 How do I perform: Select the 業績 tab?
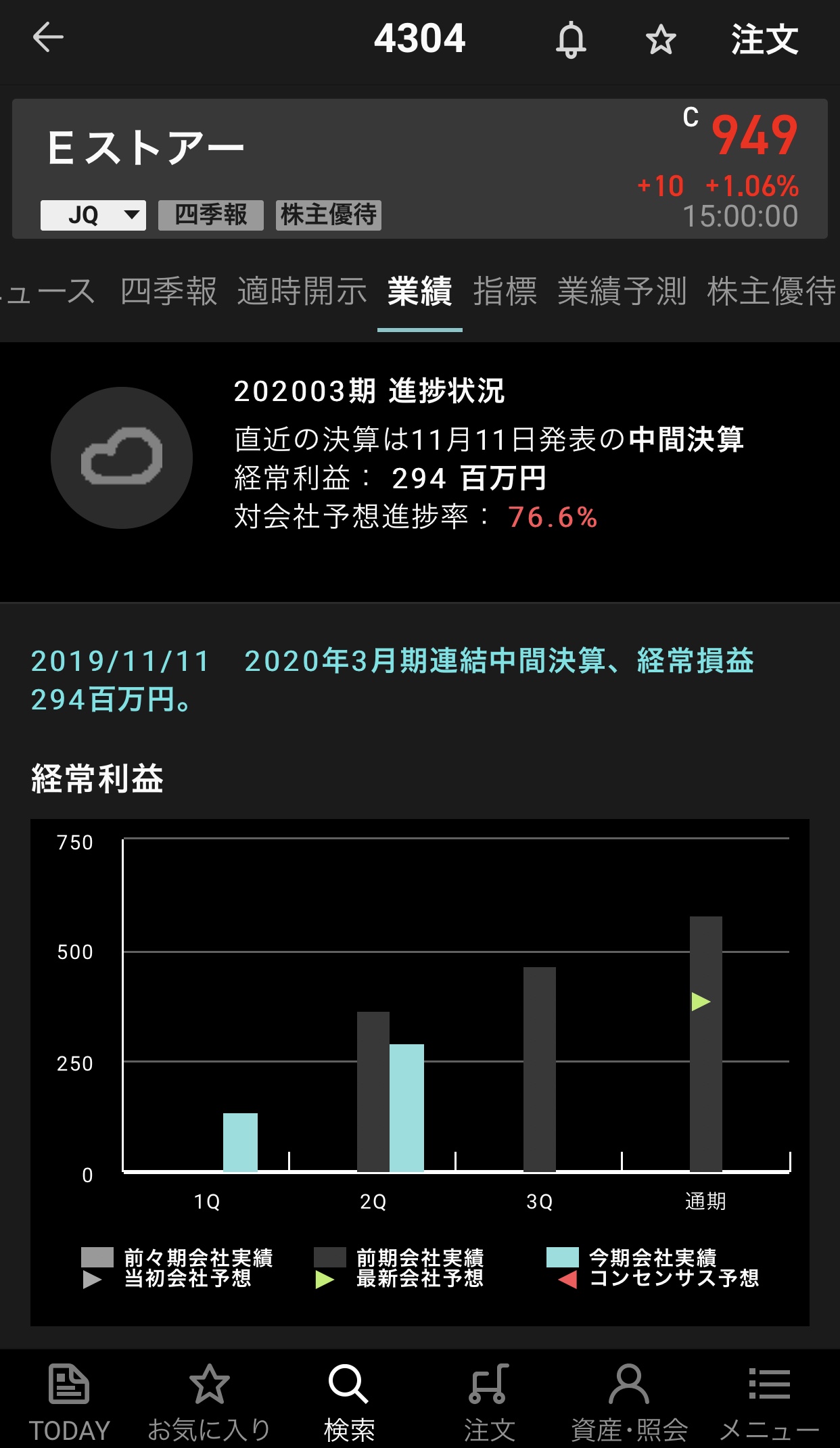tap(420, 291)
